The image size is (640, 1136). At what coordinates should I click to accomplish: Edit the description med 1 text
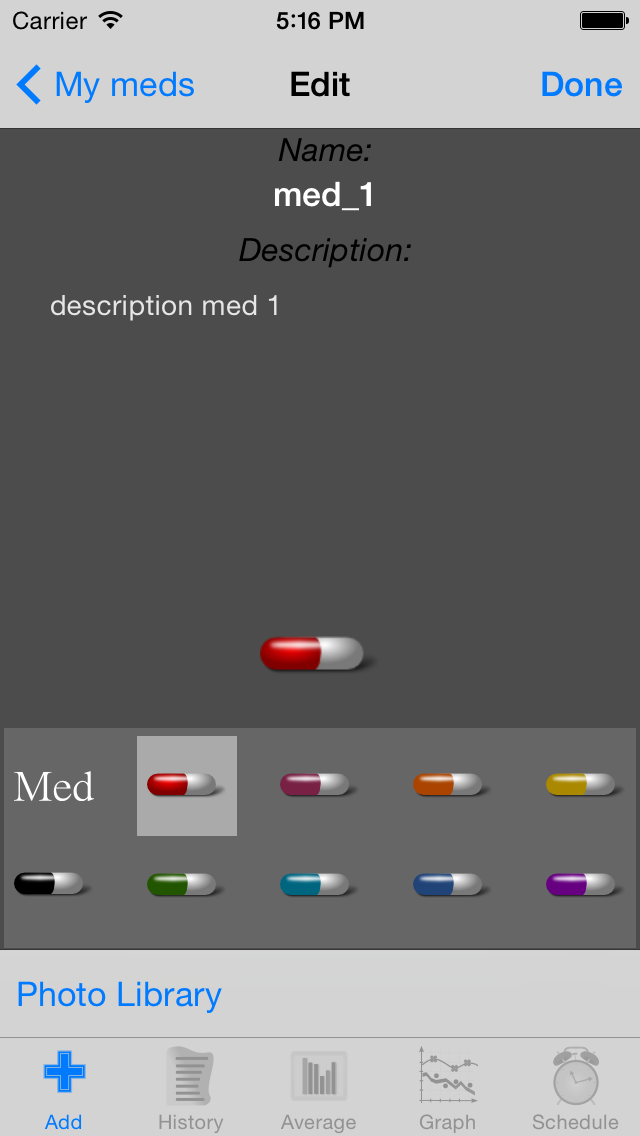click(x=165, y=306)
